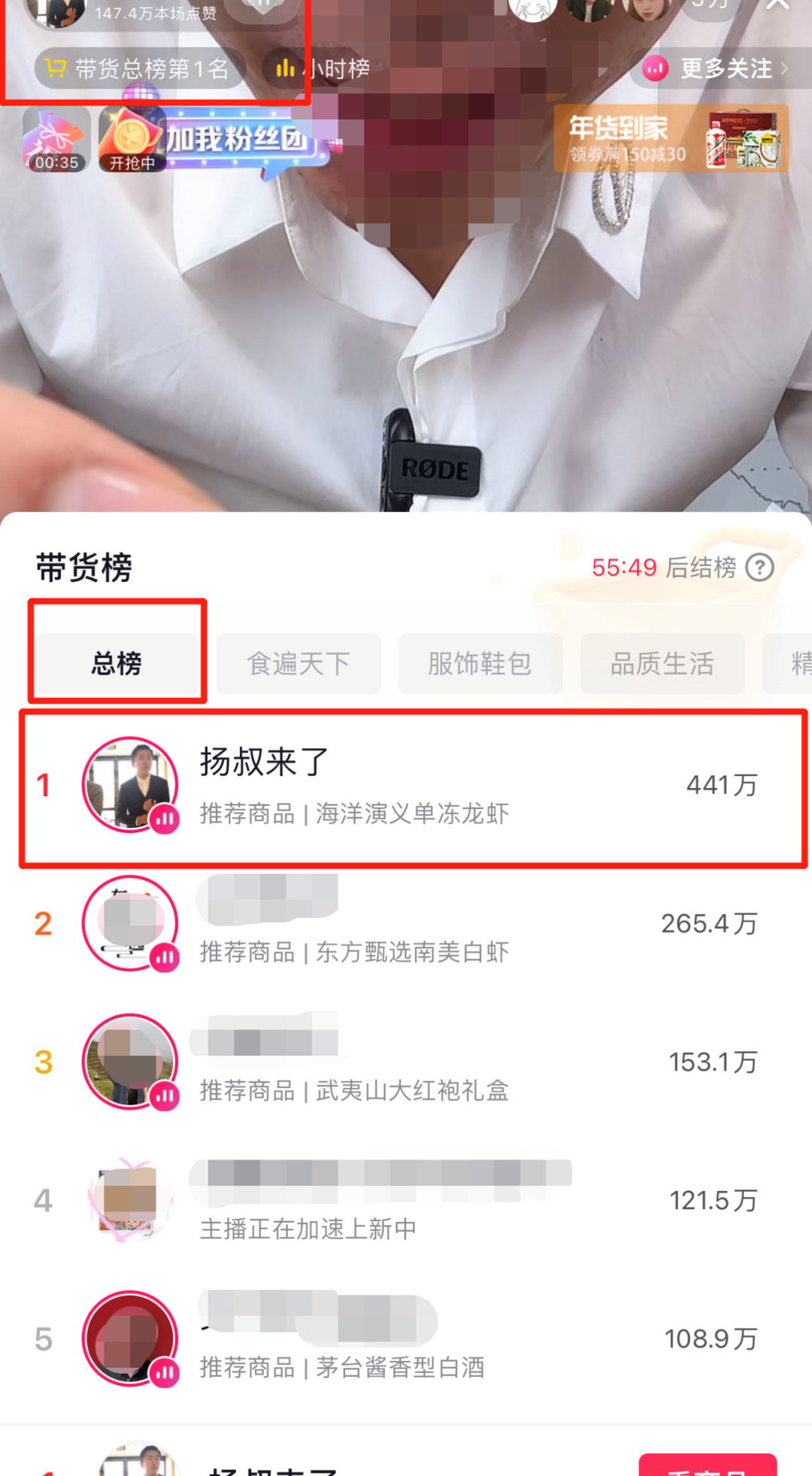Tap the 开抢中 red envelope icon

tap(132, 139)
